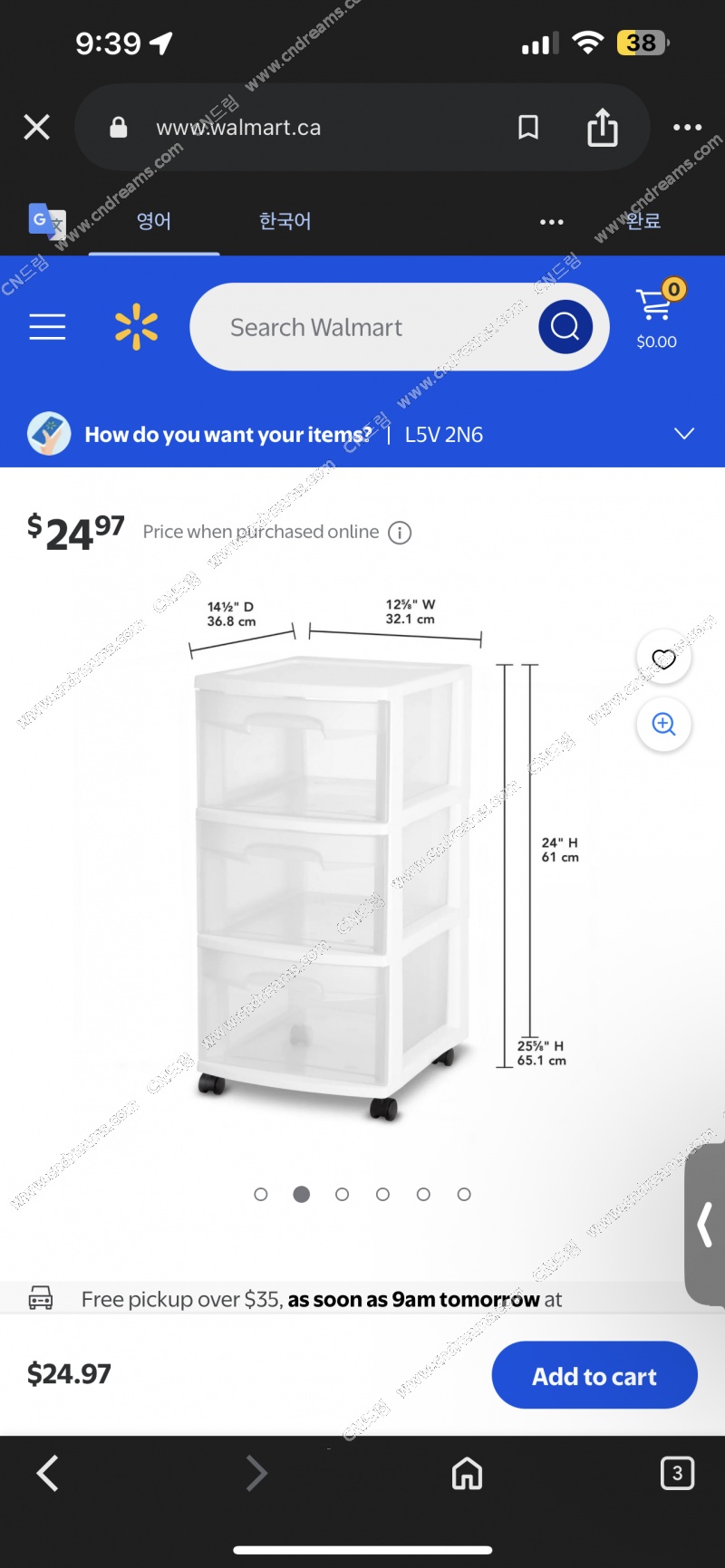Open the Walmart hamburger menu
This screenshot has width=725, height=1568.
tap(47, 327)
